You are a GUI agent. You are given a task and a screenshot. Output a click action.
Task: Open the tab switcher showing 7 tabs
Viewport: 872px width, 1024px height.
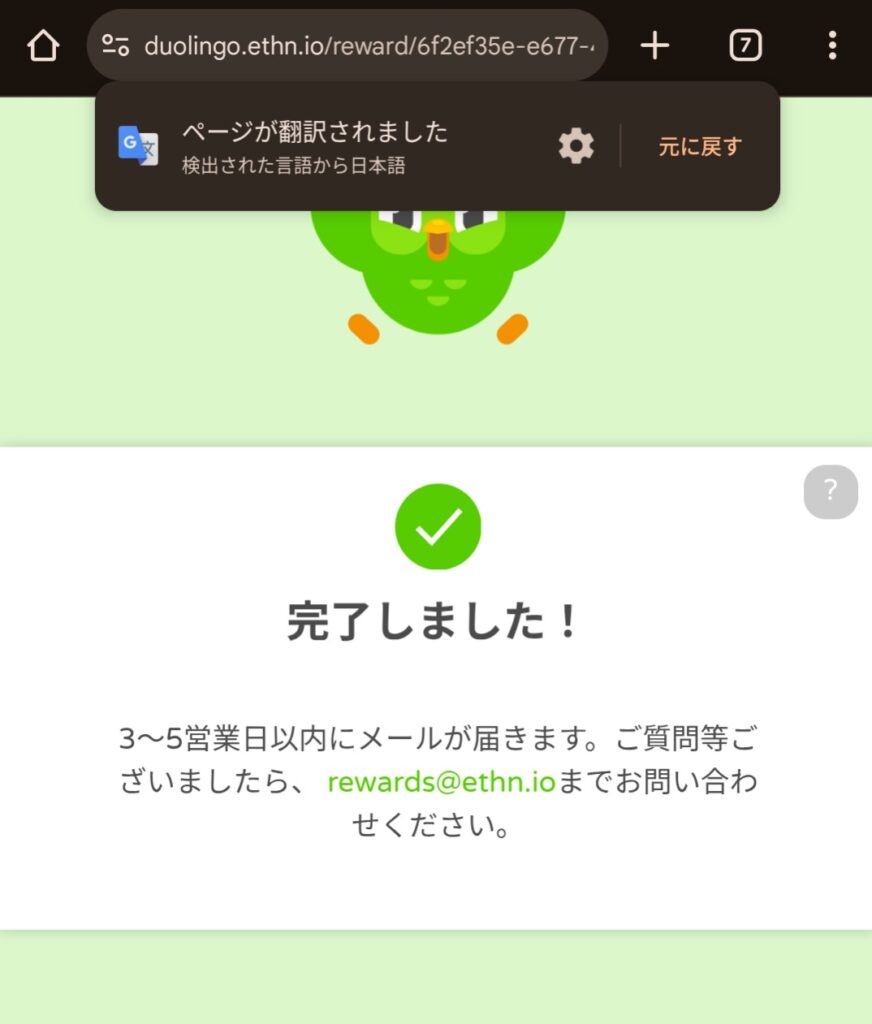tap(745, 45)
